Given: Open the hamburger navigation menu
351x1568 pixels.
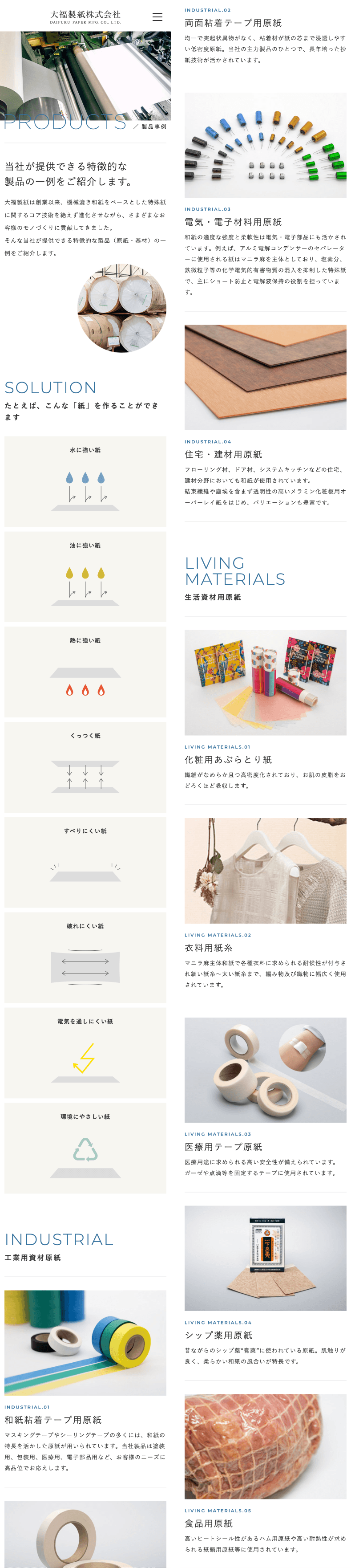Looking at the screenshot, I should (x=157, y=17).
